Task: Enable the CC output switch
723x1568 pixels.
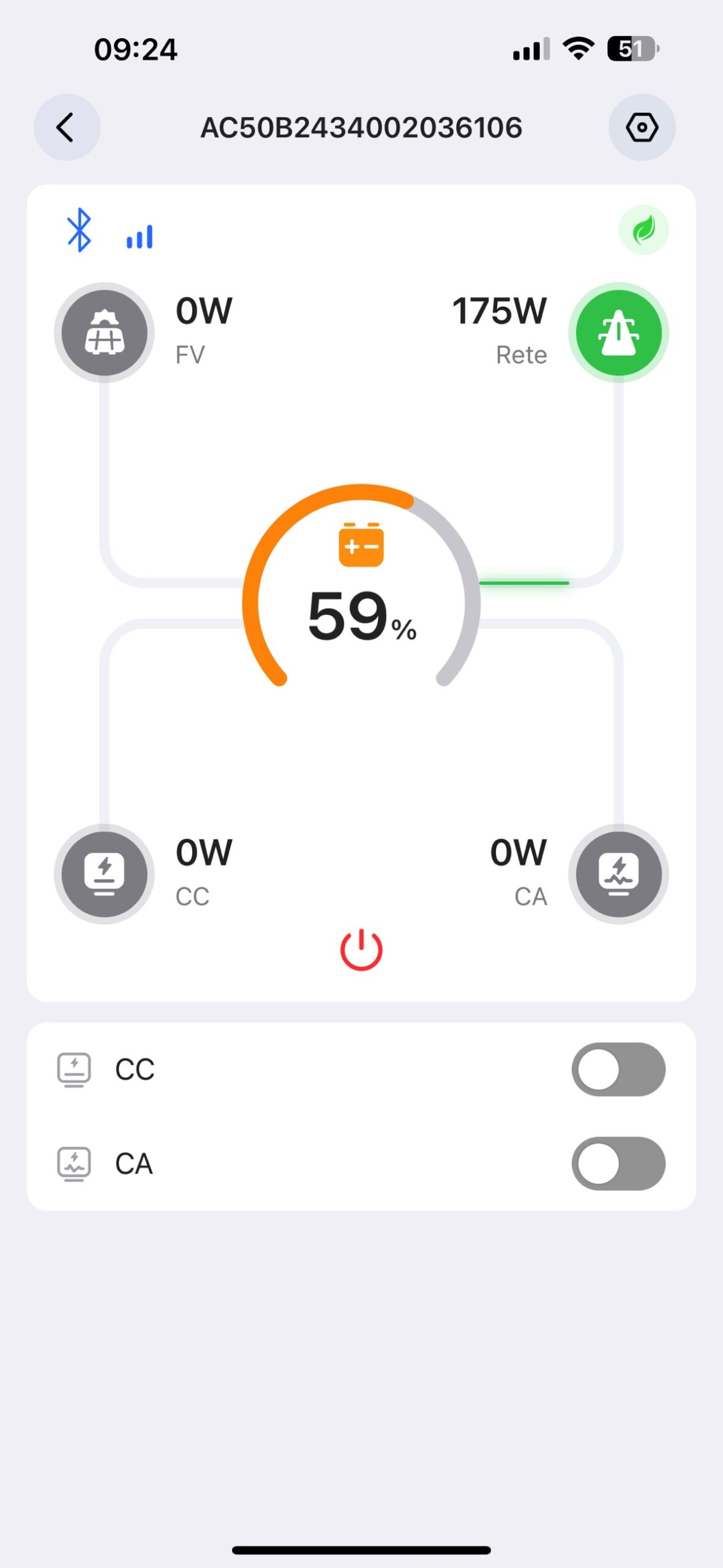Action: [x=618, y=1069]
